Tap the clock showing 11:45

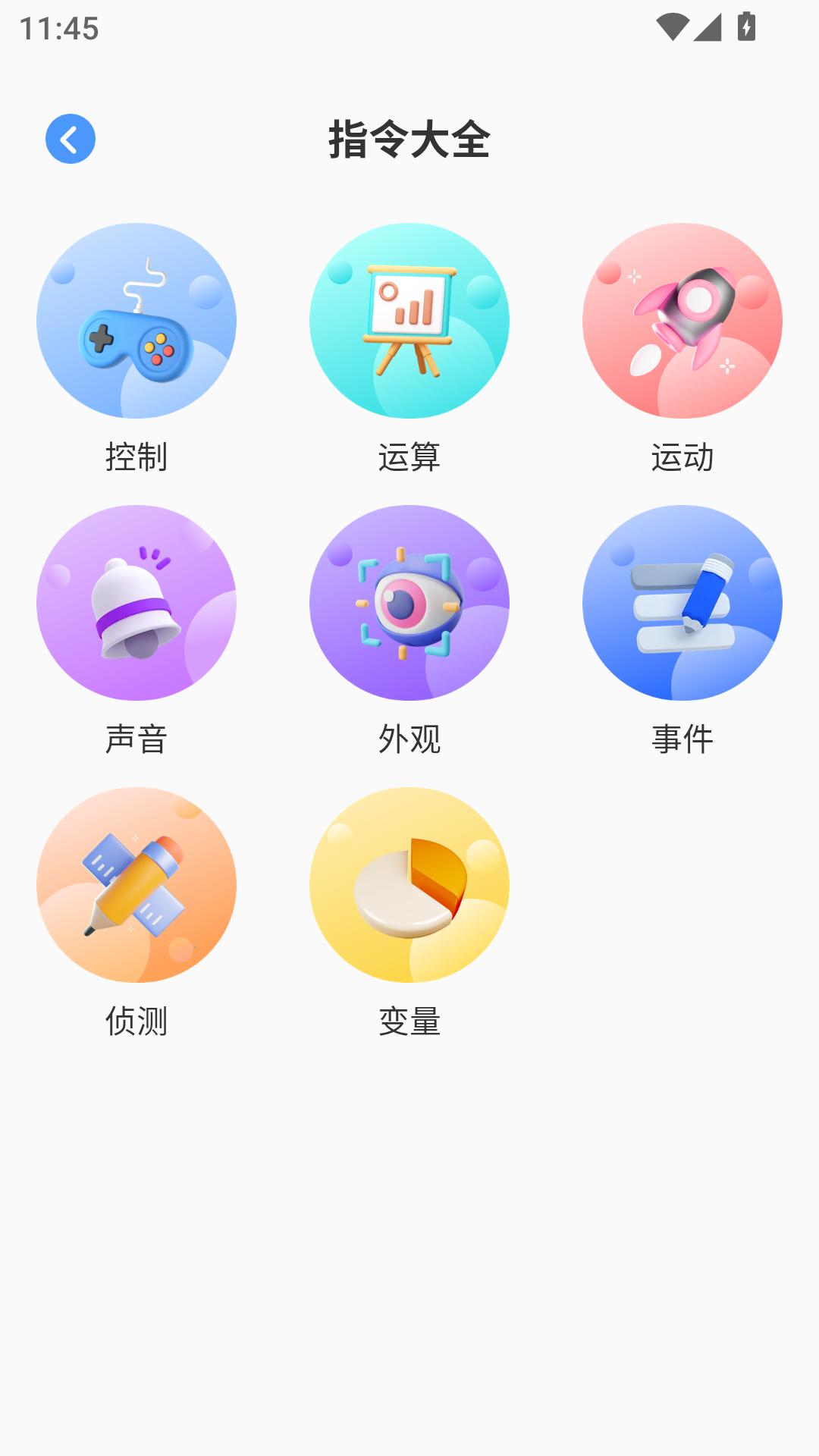tap(58, 29)
